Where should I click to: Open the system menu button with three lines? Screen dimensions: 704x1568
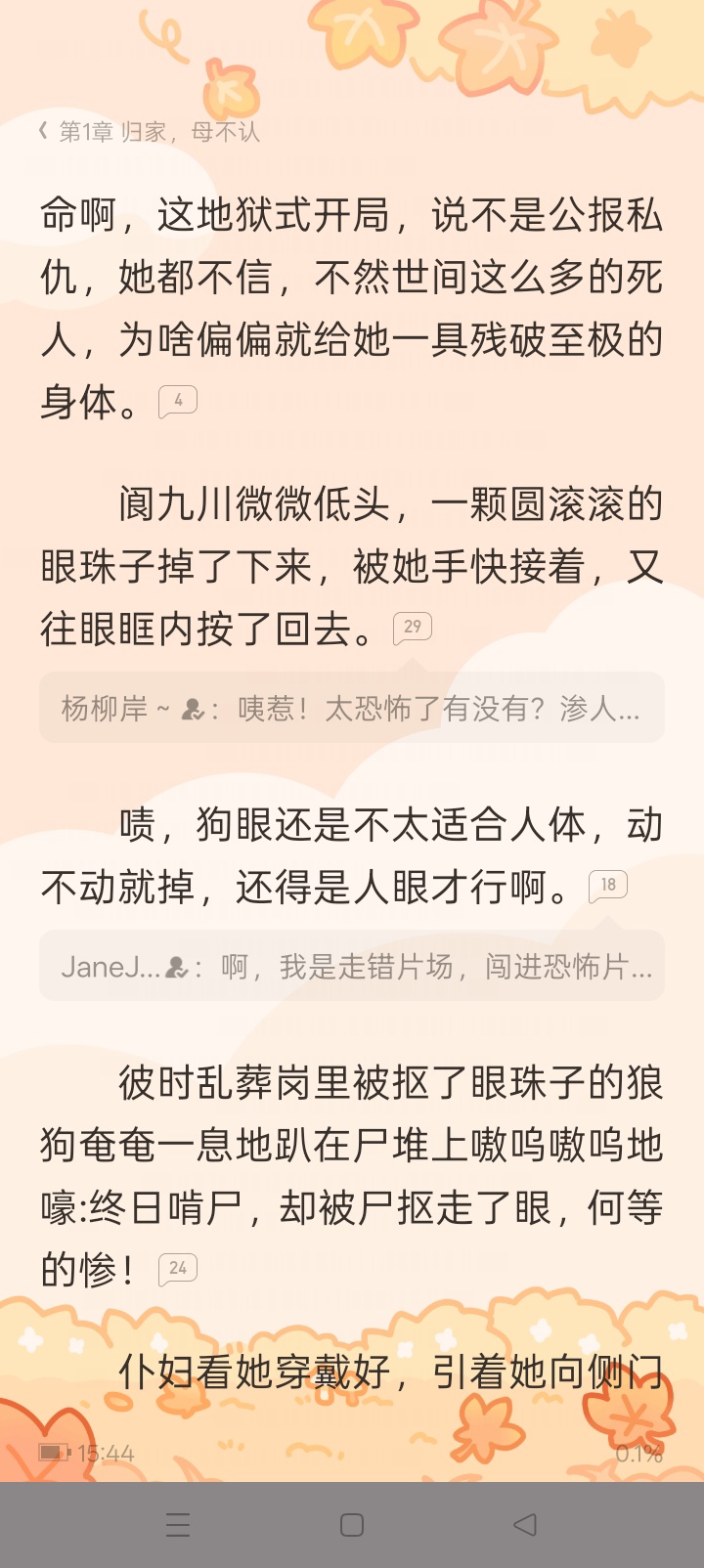(178, 1525)
